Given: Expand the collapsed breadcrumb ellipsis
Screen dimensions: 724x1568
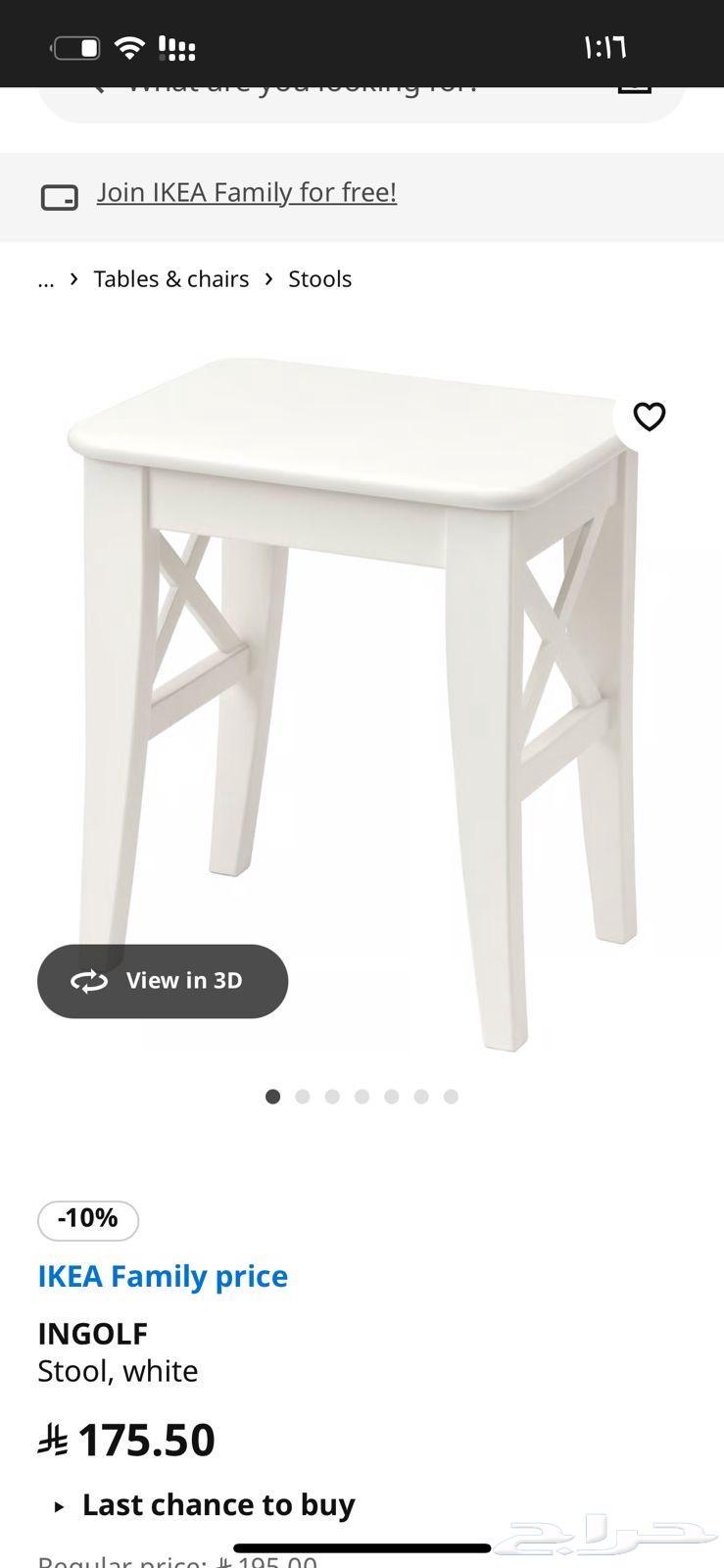Looking at the screenshot, I should [x=46, y=279].
